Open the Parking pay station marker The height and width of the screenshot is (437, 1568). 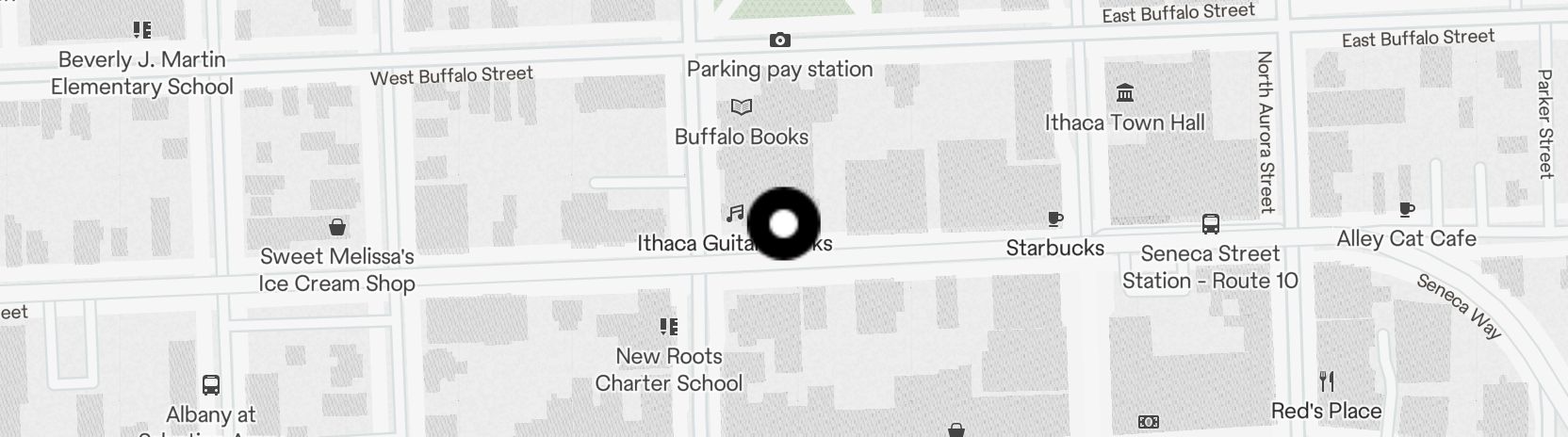pyautogui.click(x=779, y=40)
